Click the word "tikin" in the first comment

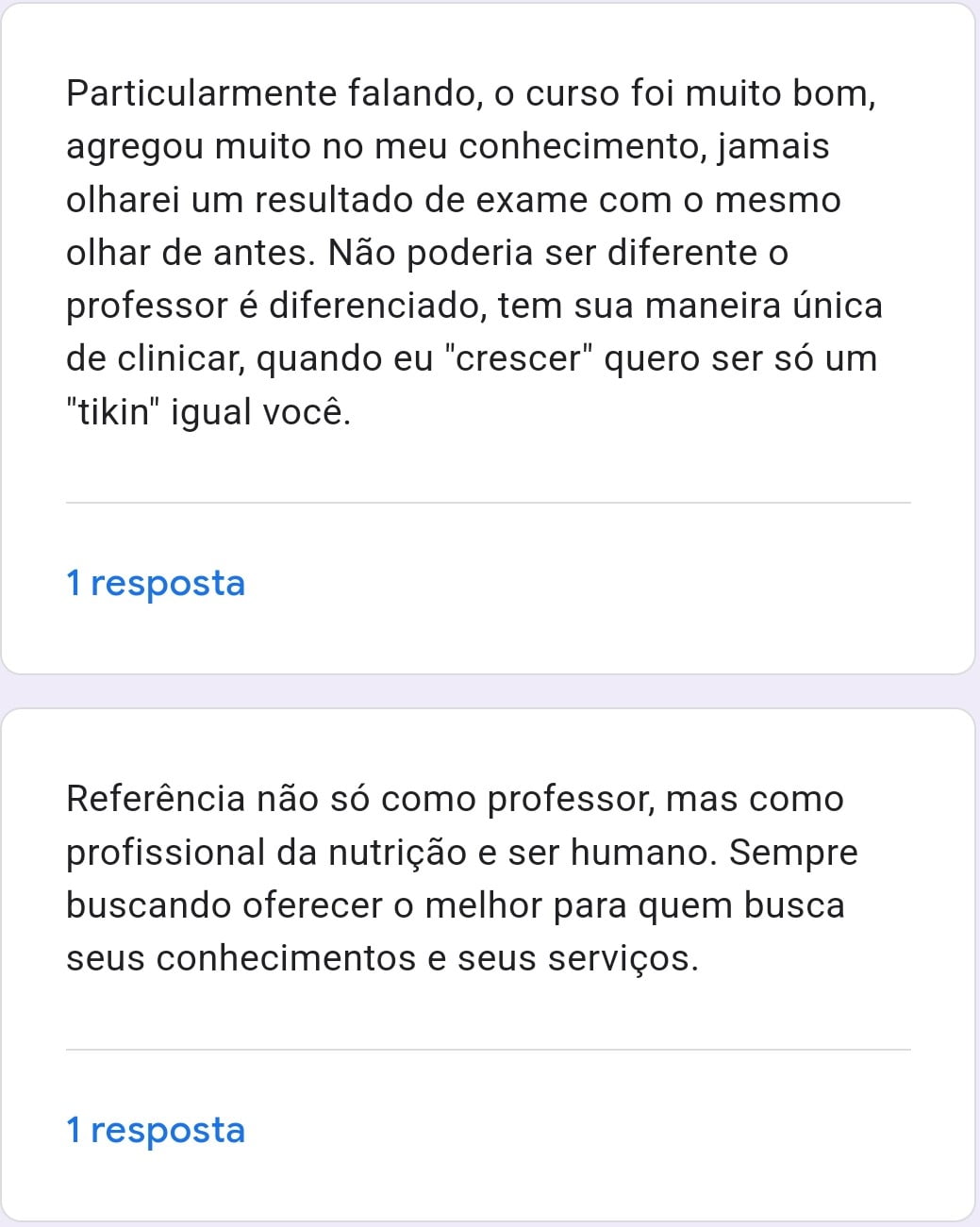[x=109, y=409]
